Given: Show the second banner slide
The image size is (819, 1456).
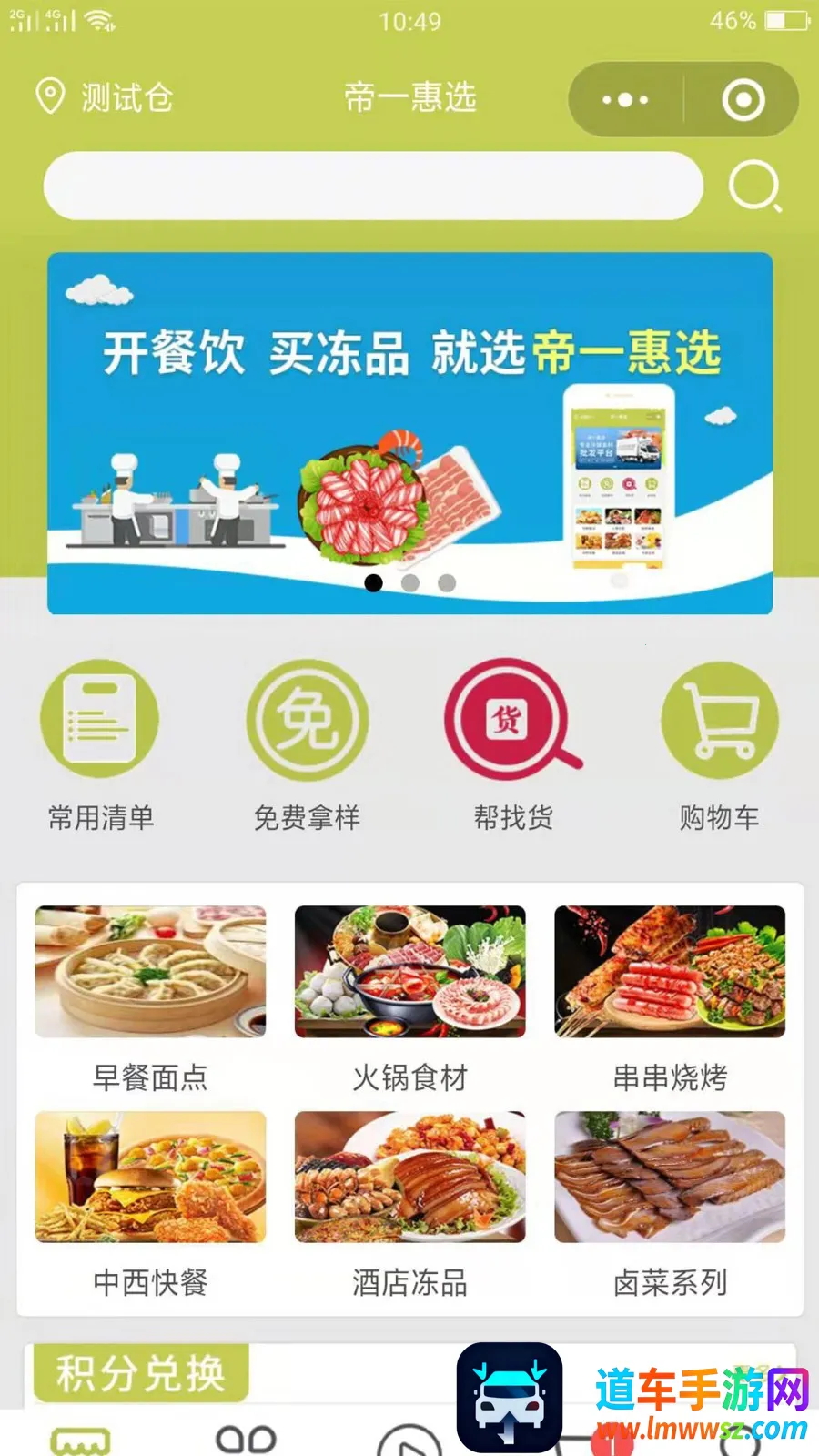Looking at the screenshot, I should [410, 582].
